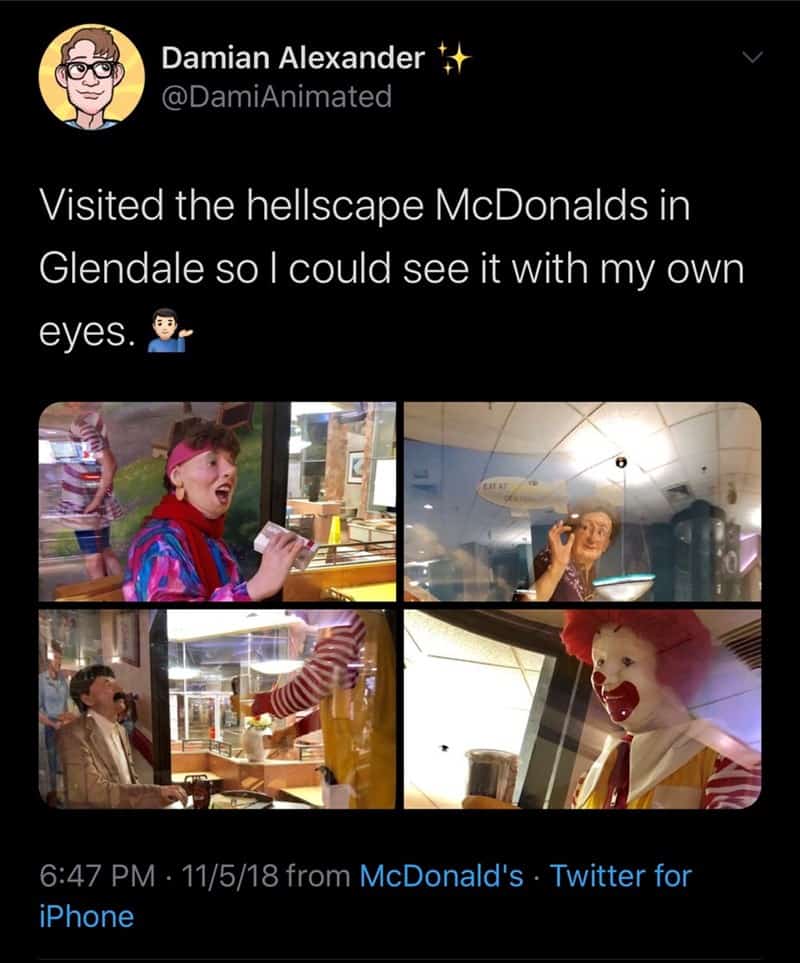
Task: Enlarge photo of man in tan suit
Action: coord(217,709)
